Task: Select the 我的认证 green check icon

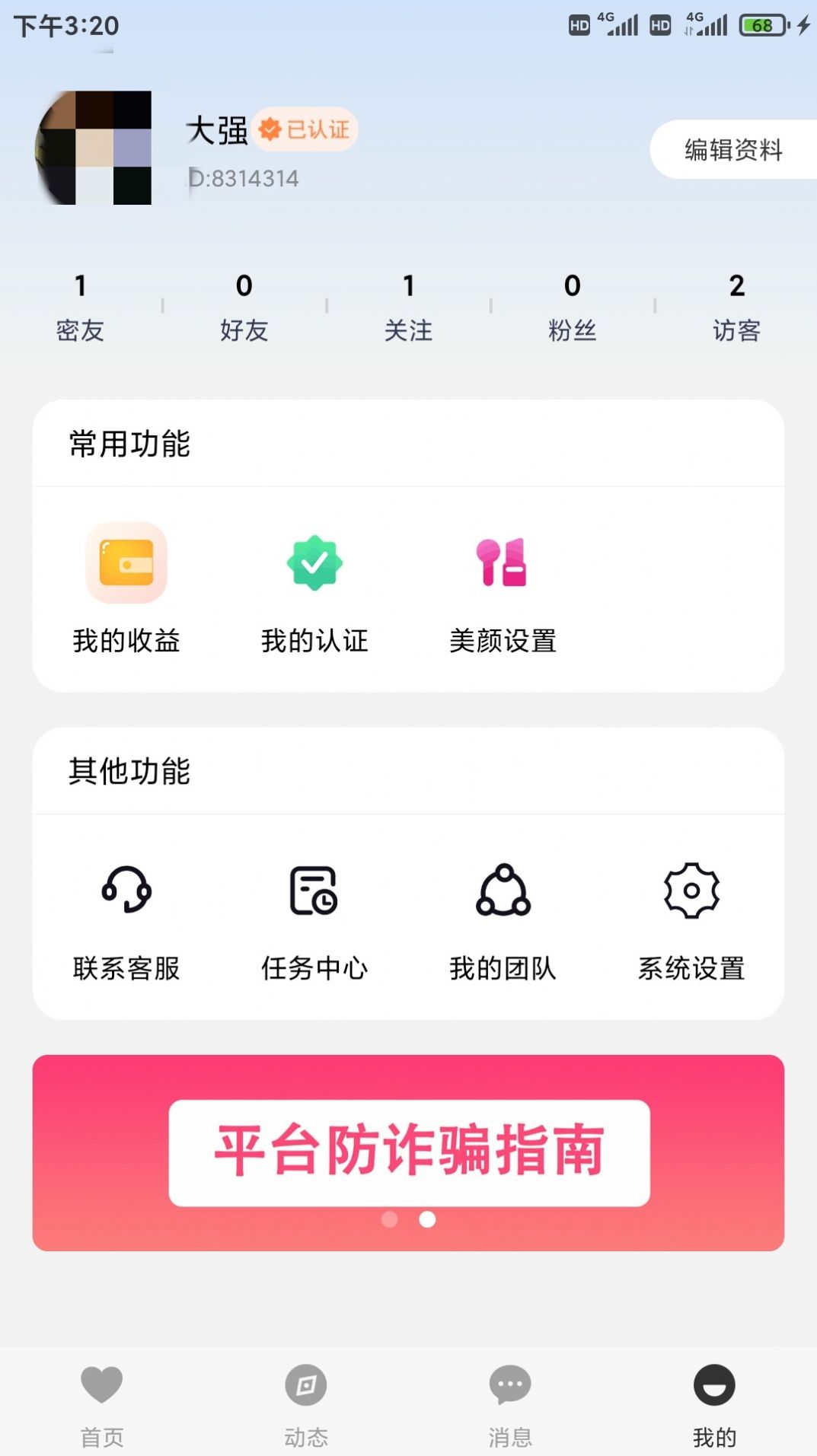Action: pos(314,562)
